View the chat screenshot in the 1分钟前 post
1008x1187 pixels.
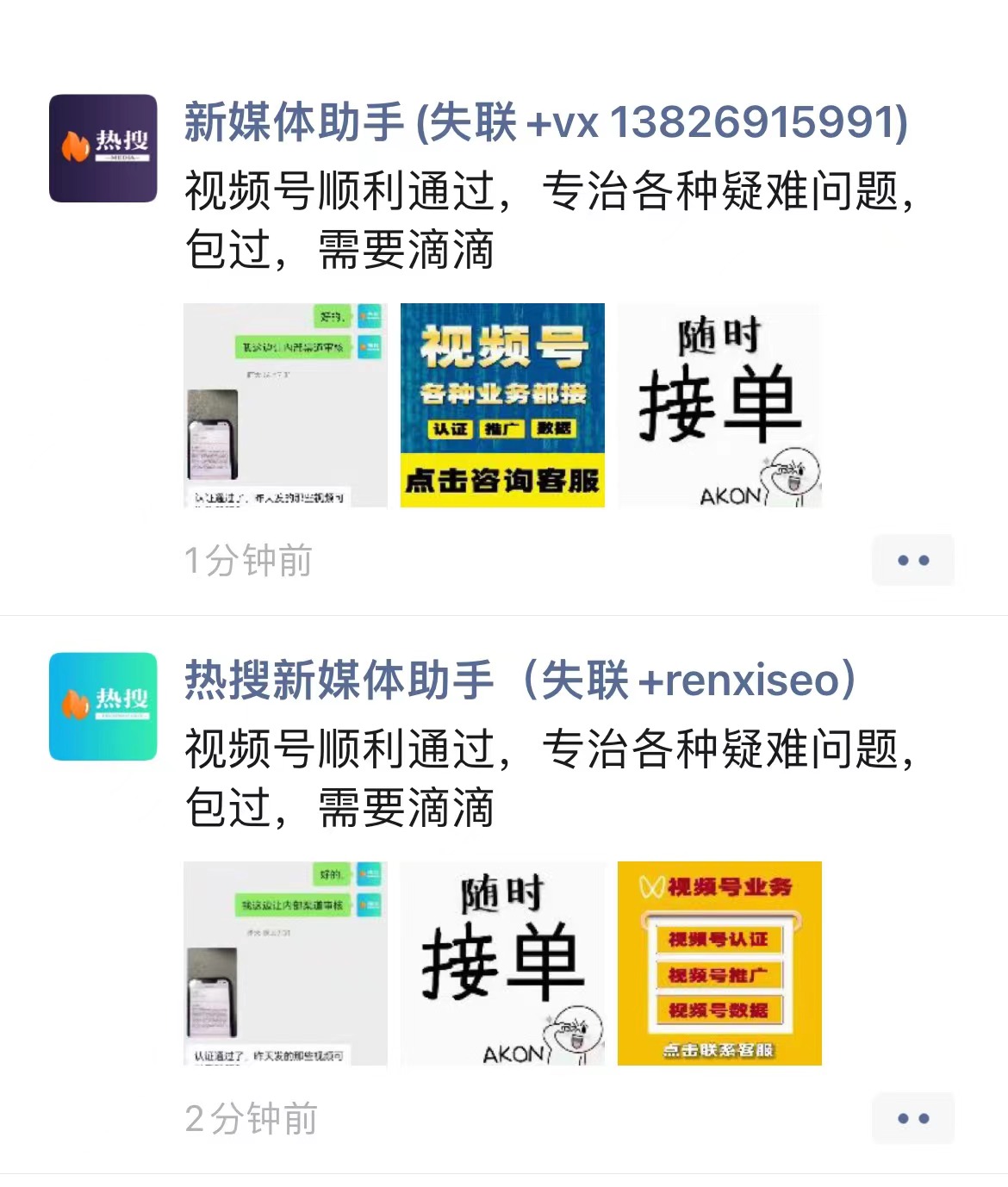[x=285, y=405]
